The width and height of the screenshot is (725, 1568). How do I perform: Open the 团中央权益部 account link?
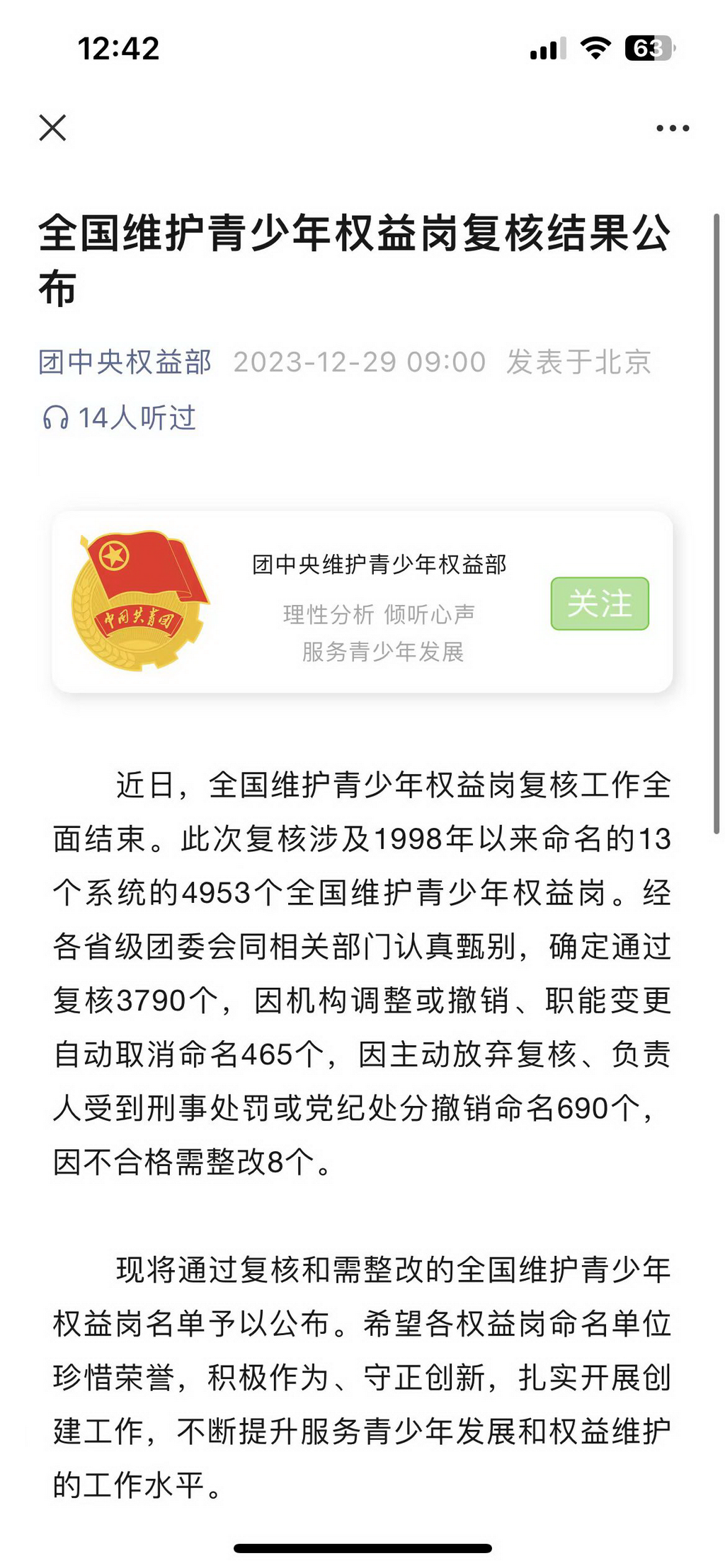pyautogui.click(x=125, y=362)
